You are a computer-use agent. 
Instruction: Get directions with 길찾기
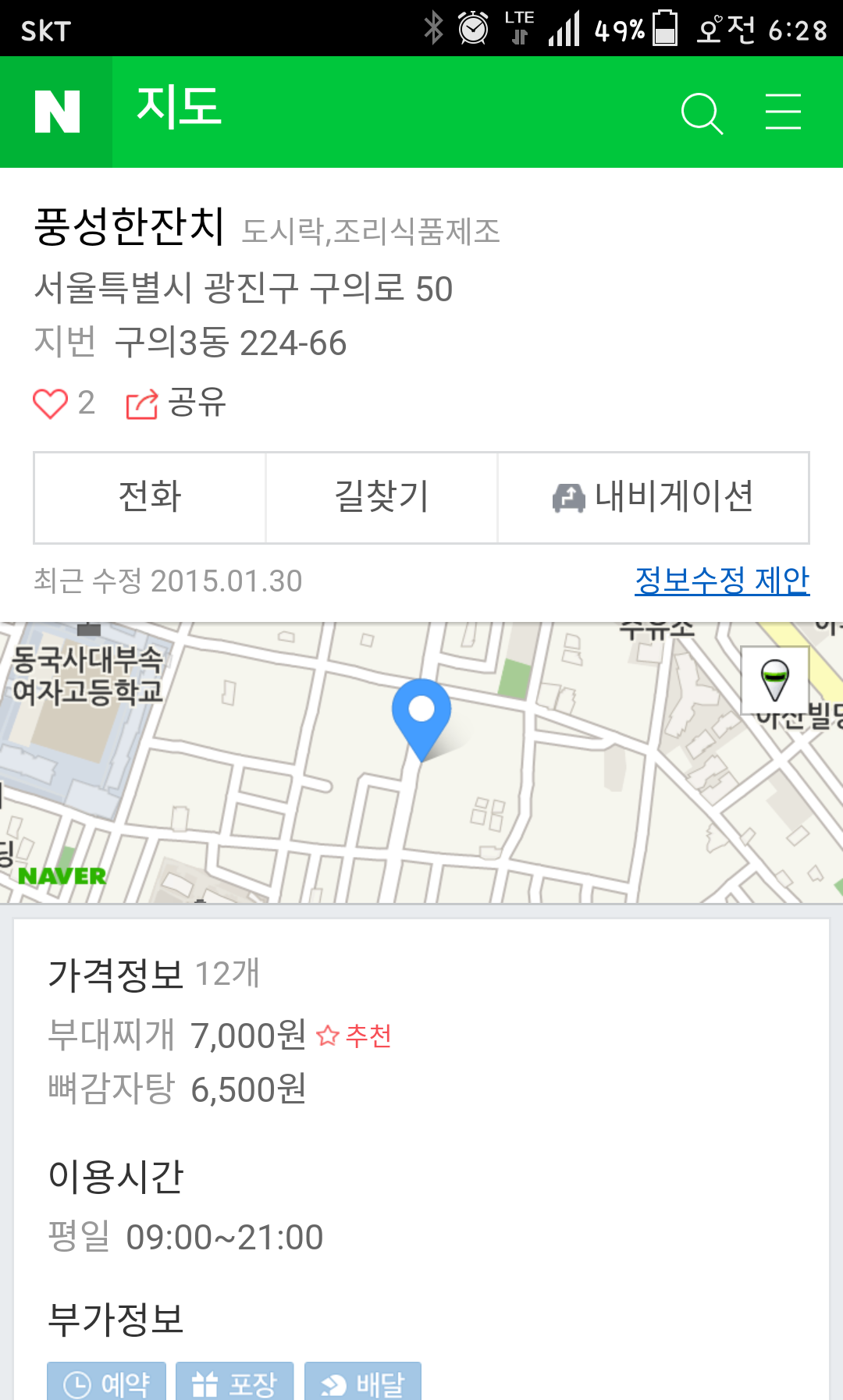(x=382, y=497)
